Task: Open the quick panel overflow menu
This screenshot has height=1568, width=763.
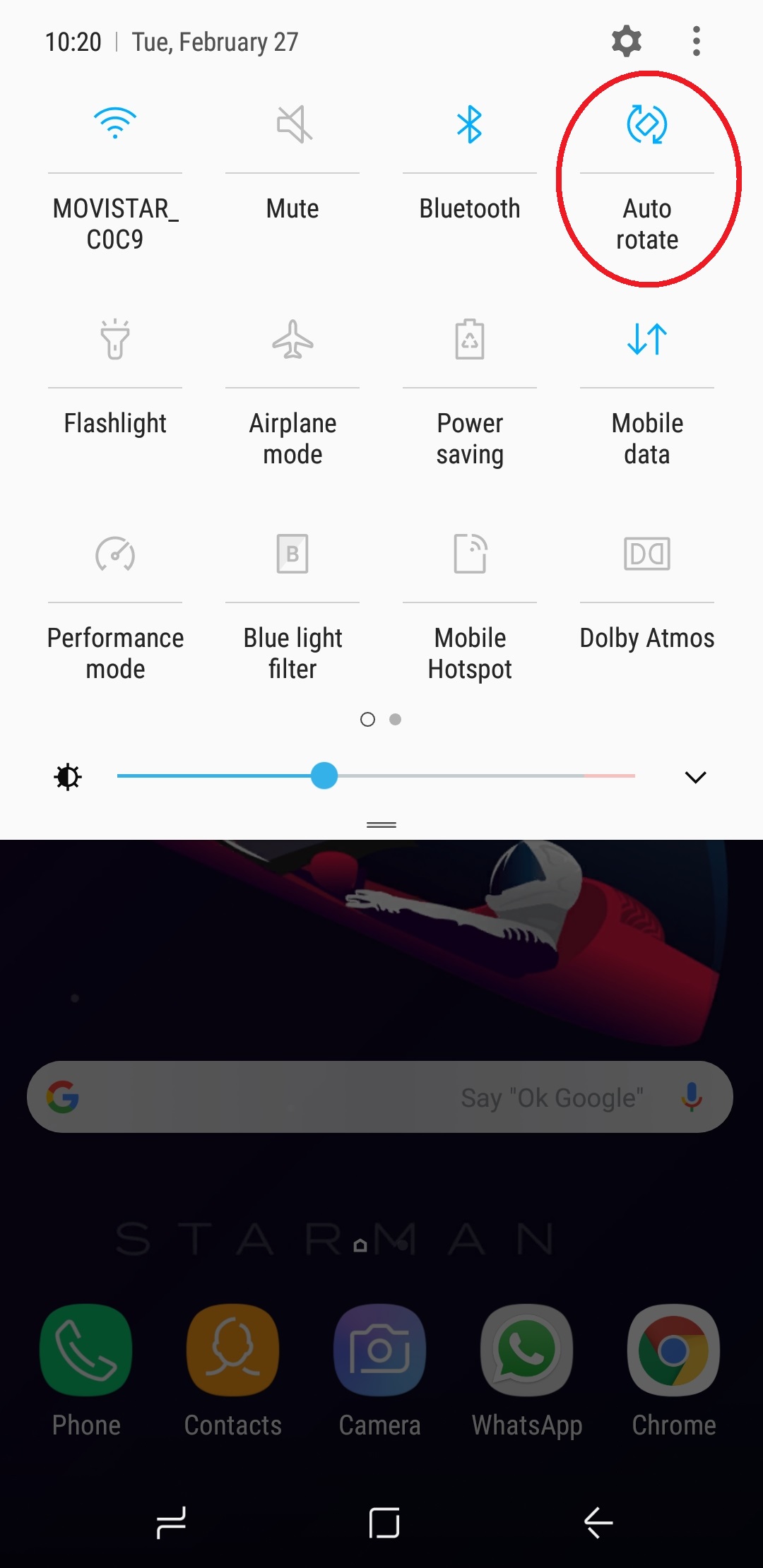Action: pyautogui.click(x=697, y=41)
